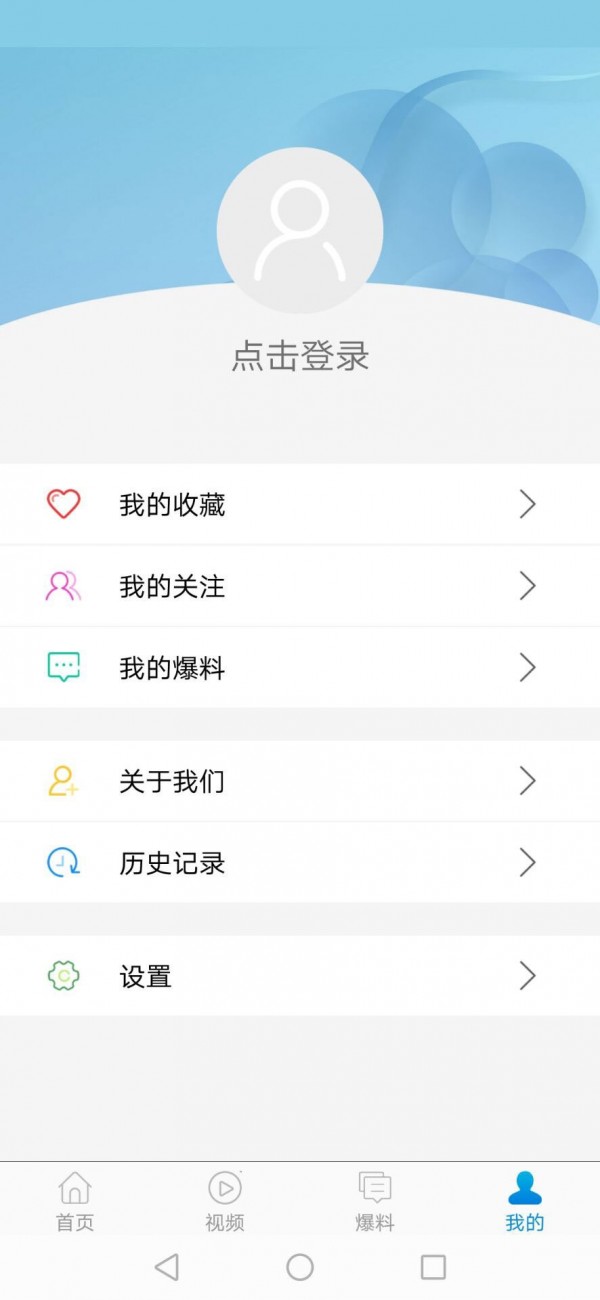This screenshot has width=600, height=1300.
Task: Open 关于我们 page
Action: click(300, 781)
